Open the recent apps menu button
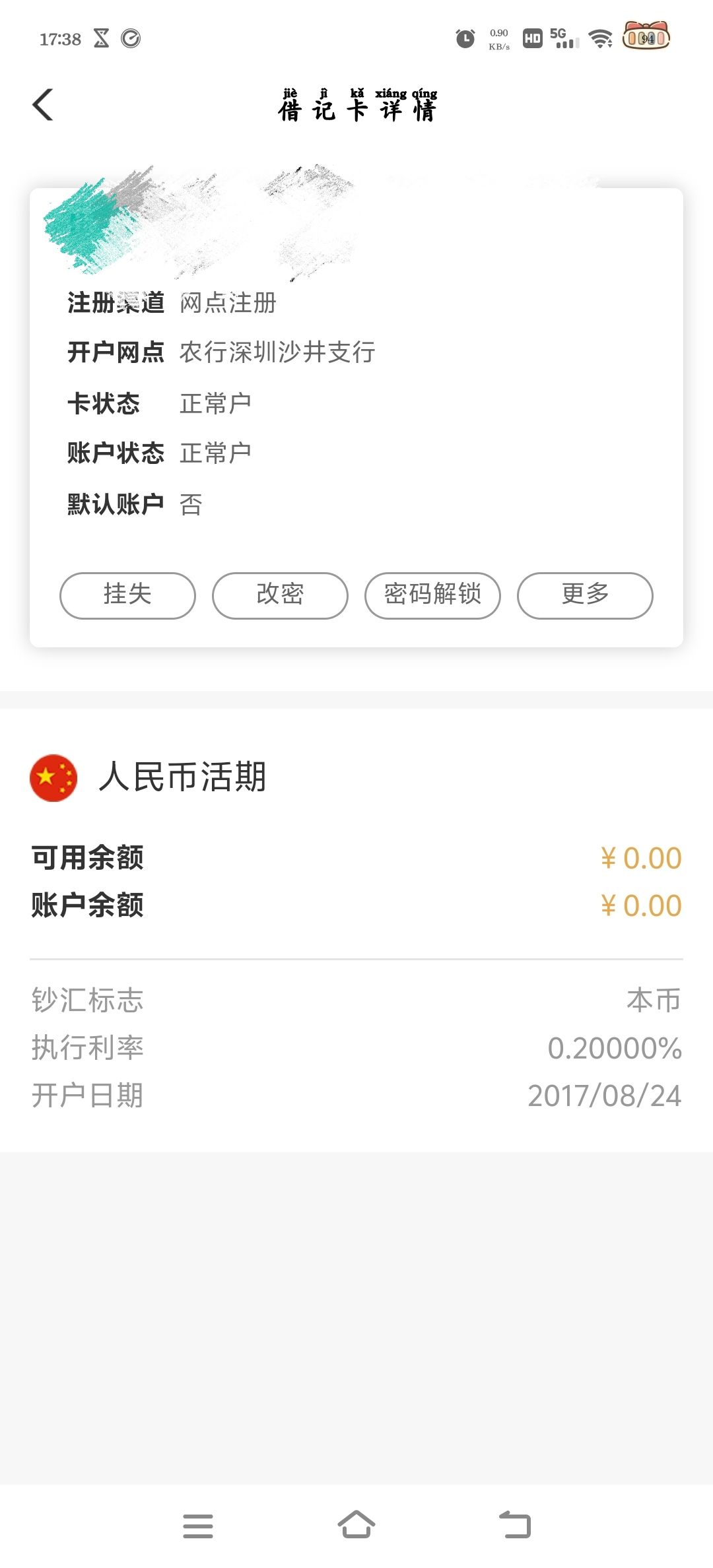This screenshot has width=713, height=1568. 198,1525
